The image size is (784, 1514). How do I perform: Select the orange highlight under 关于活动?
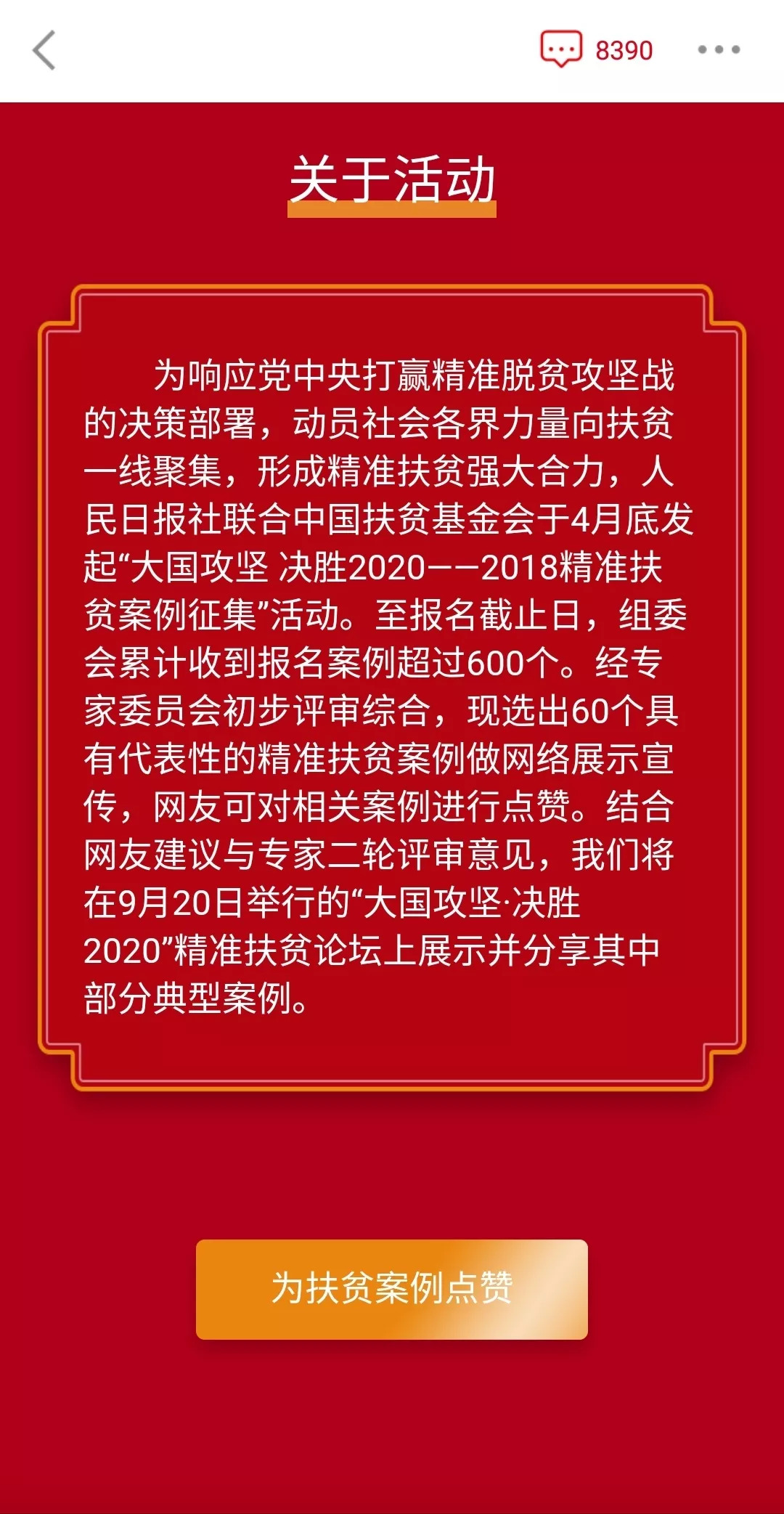[x=392, y=209]
